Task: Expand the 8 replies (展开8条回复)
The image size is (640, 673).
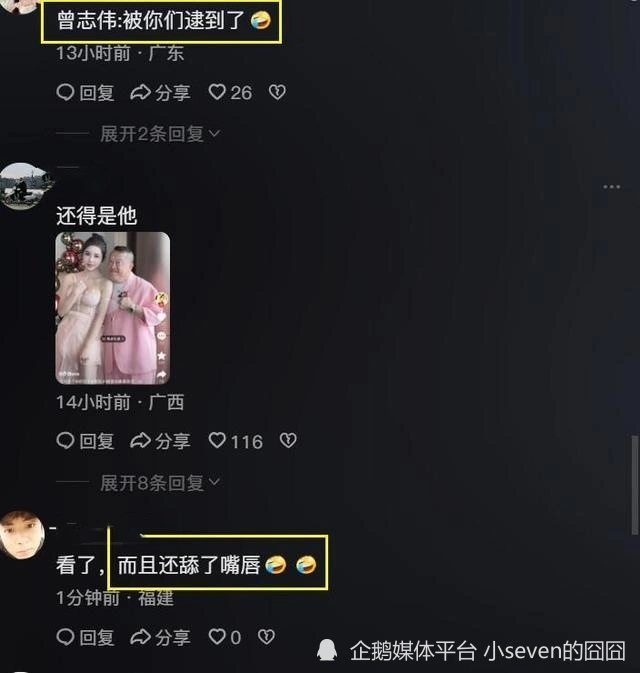Action: 160,482
